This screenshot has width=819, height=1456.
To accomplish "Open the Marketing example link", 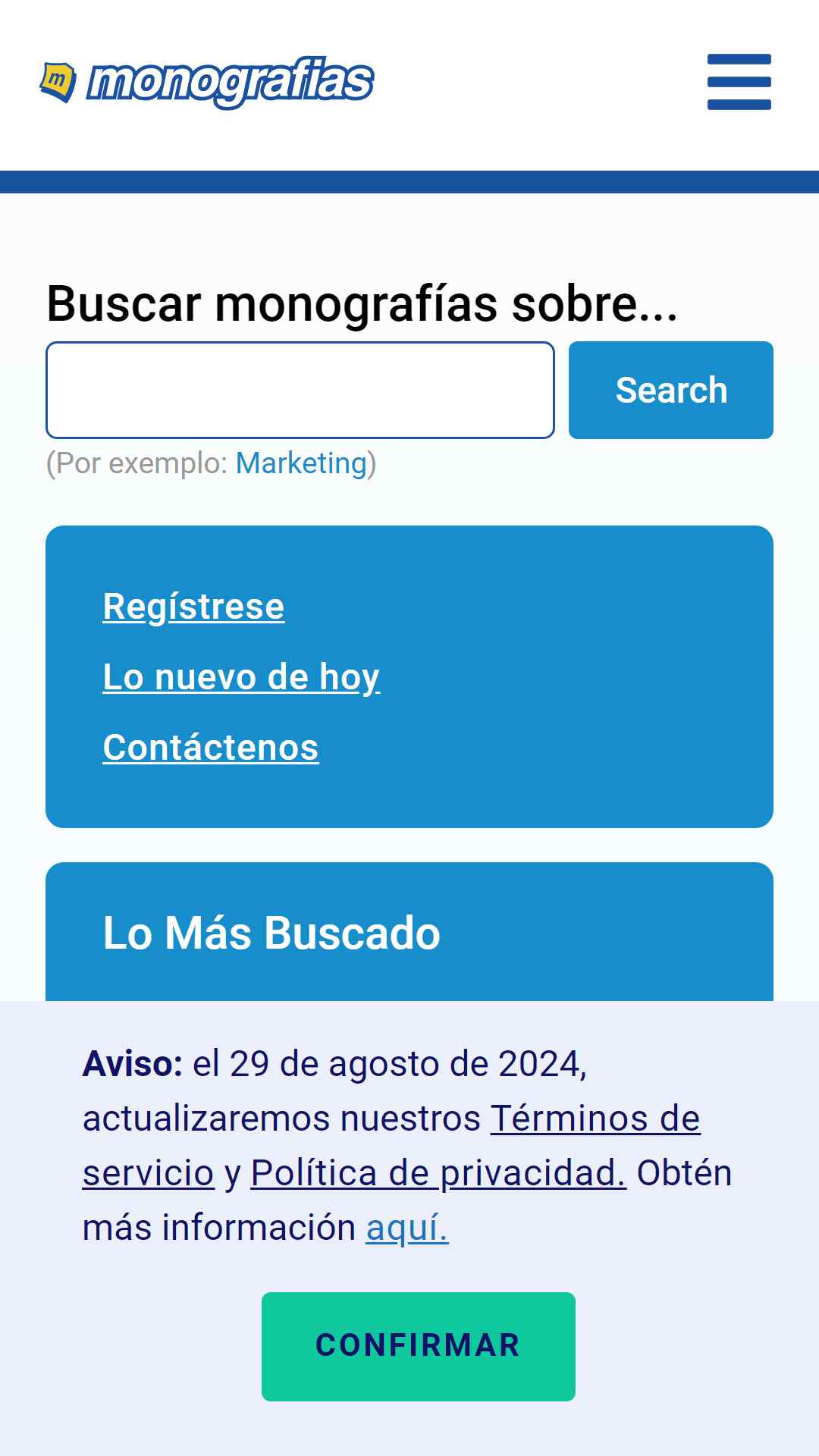I will [302, 463].
